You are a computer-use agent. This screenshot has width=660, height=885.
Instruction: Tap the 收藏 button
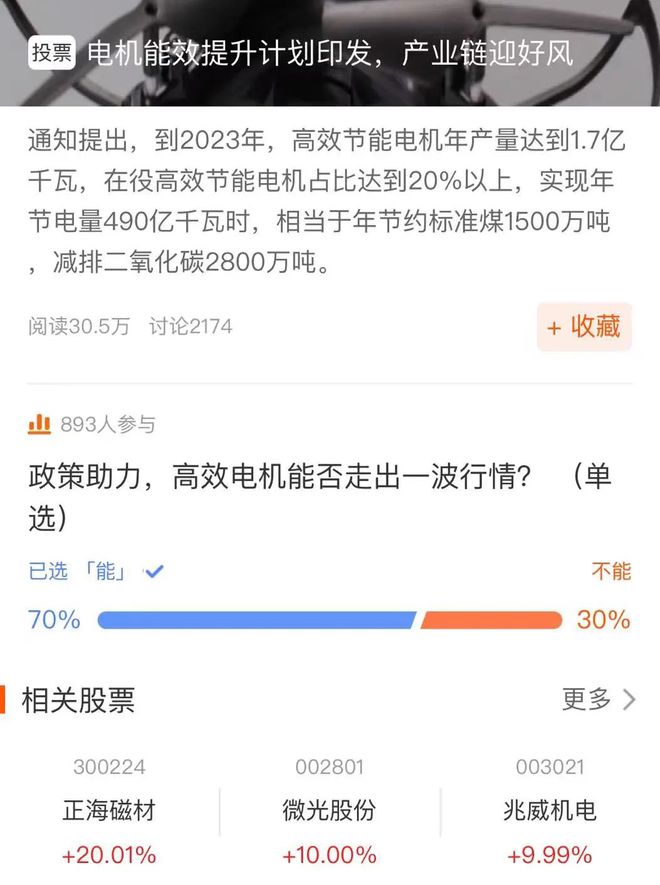pos(584,327)
